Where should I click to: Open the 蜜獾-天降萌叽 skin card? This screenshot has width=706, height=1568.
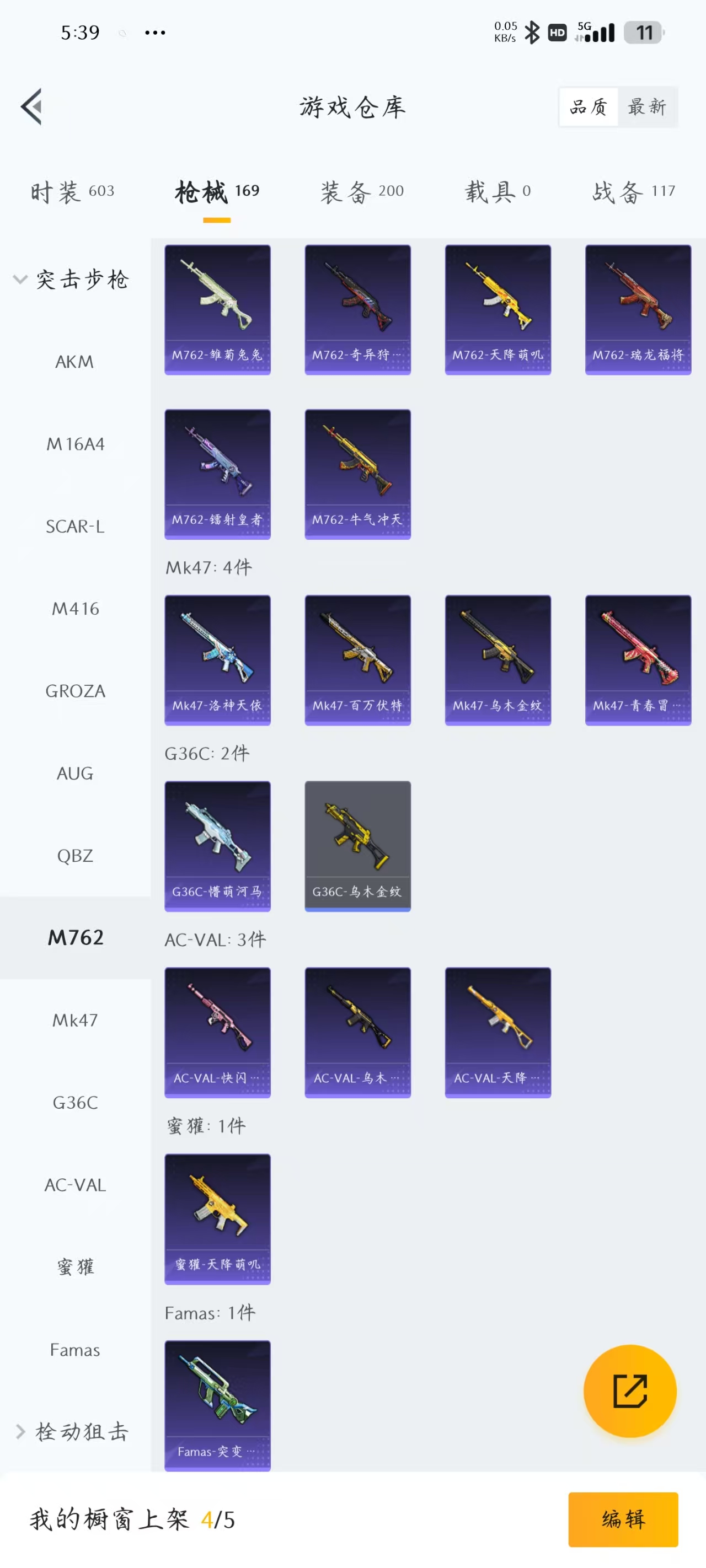click(x=217, y=1218)
